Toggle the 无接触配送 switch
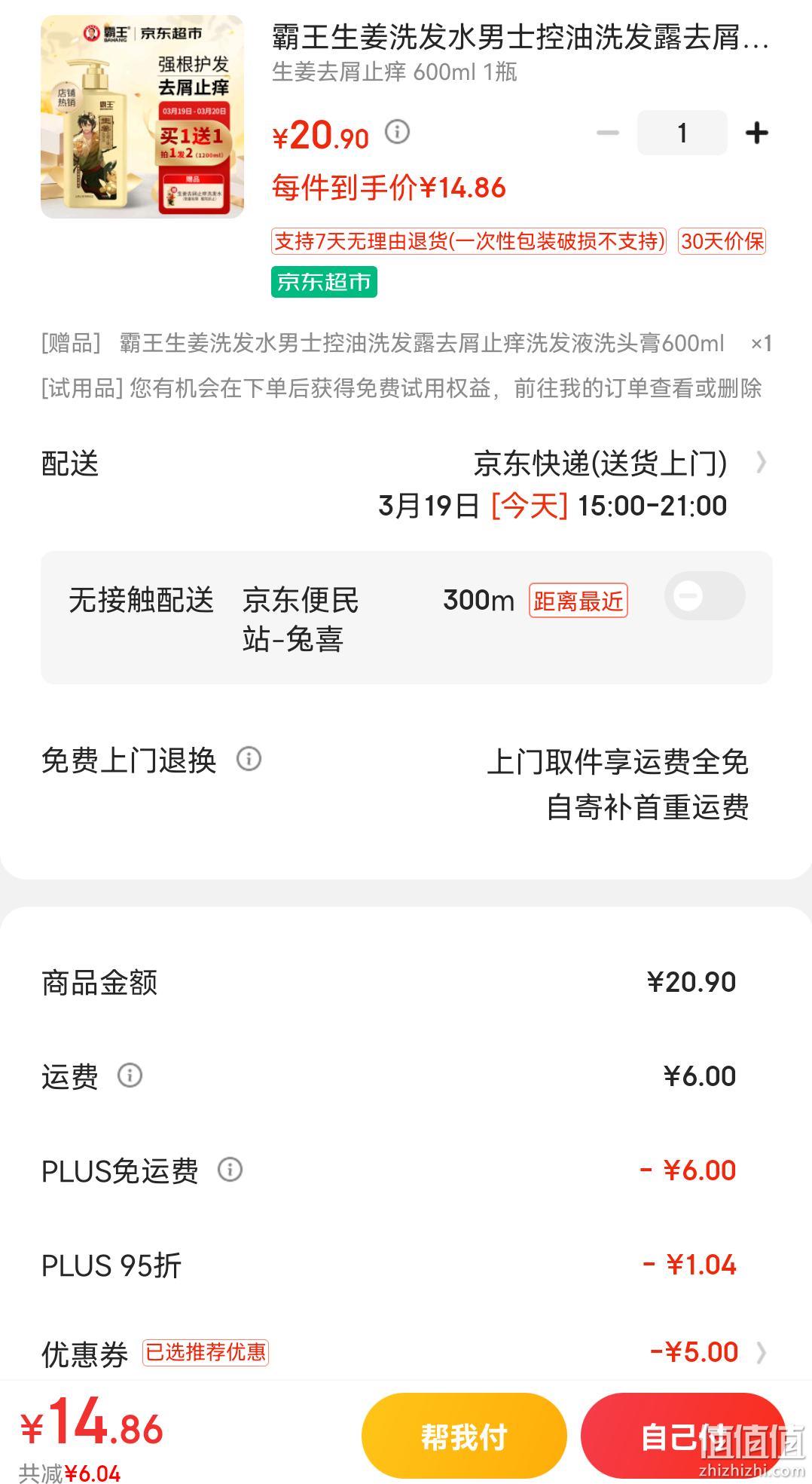 click(704, 596)
